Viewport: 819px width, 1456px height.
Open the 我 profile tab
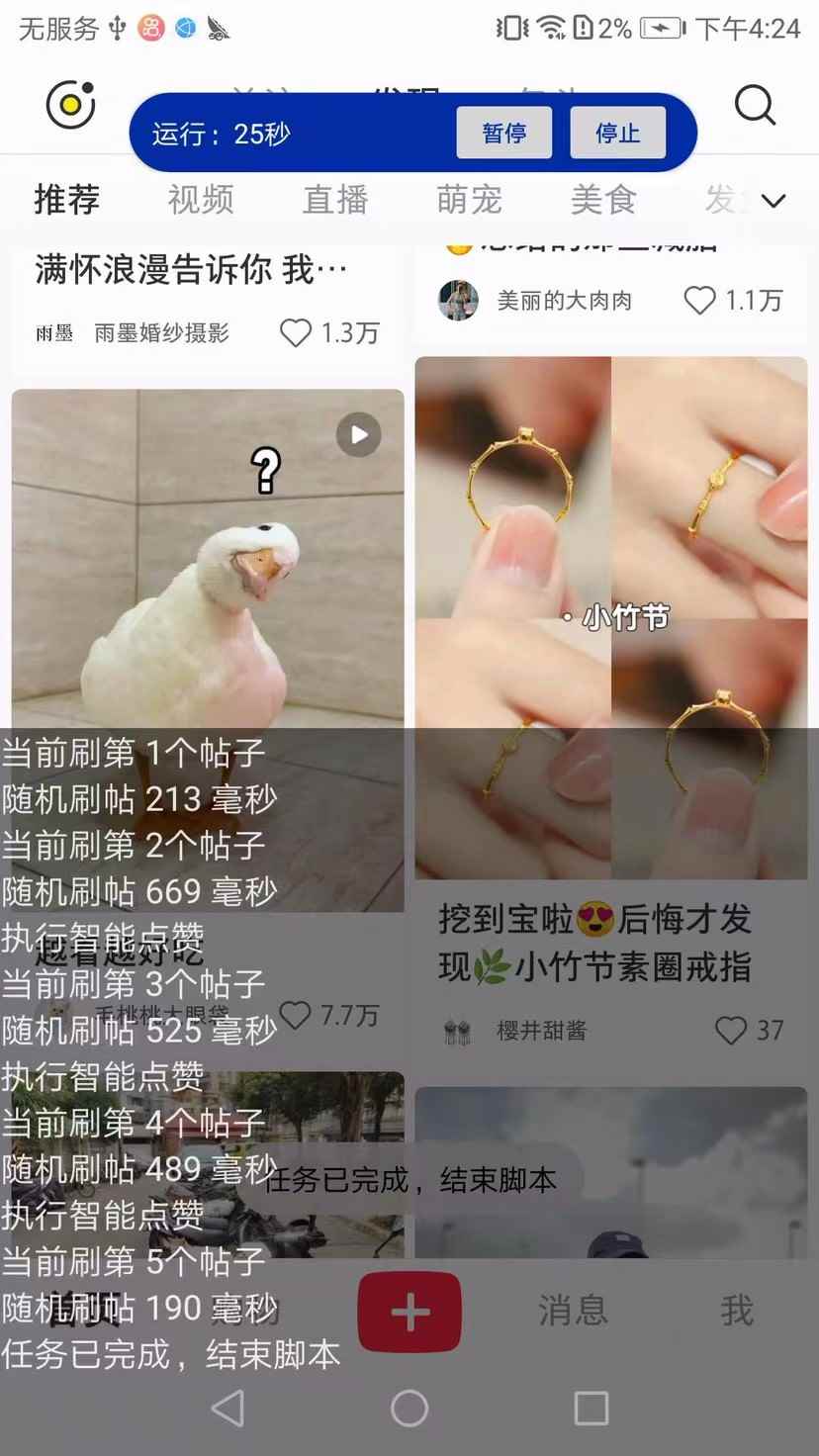point(737,1312)
